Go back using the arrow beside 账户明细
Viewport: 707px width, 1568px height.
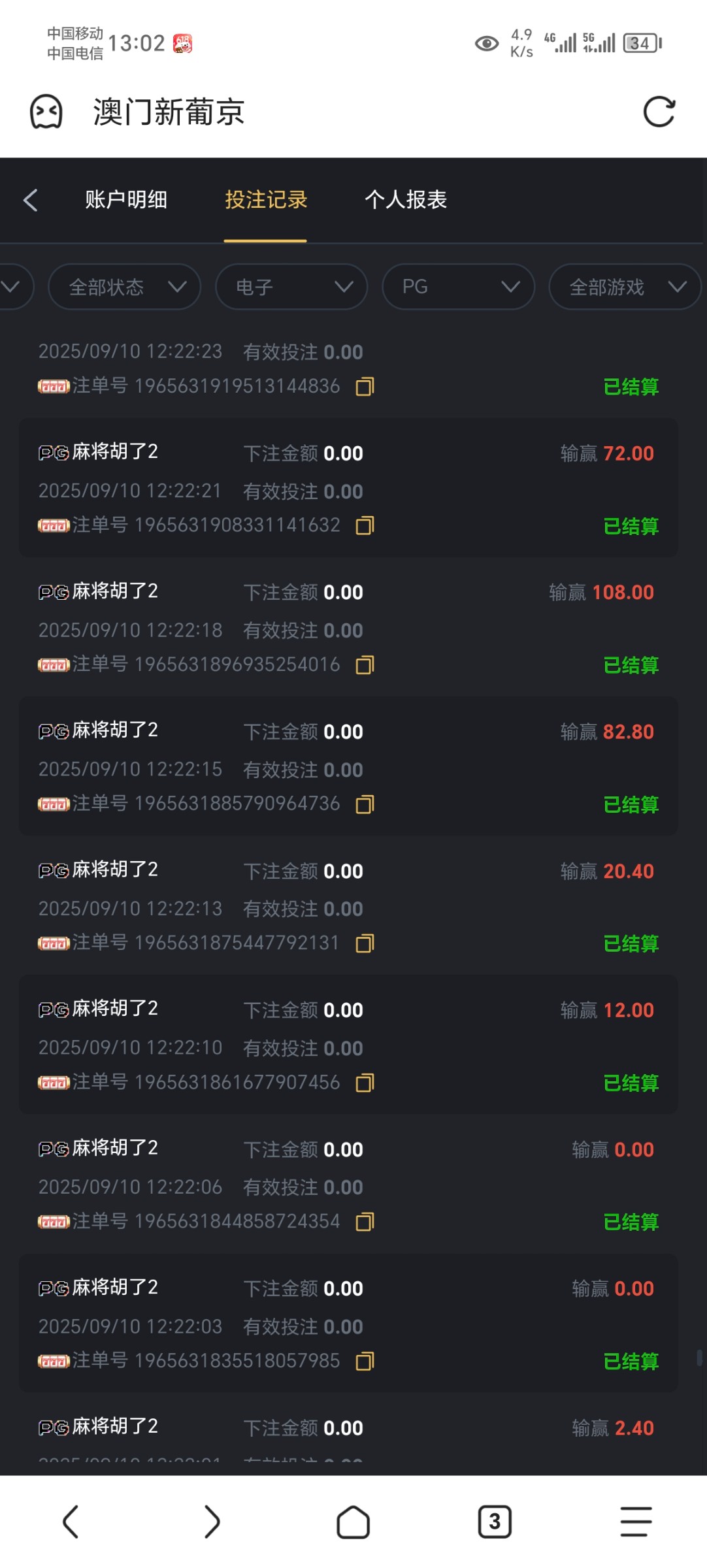[x=31, y=200]
